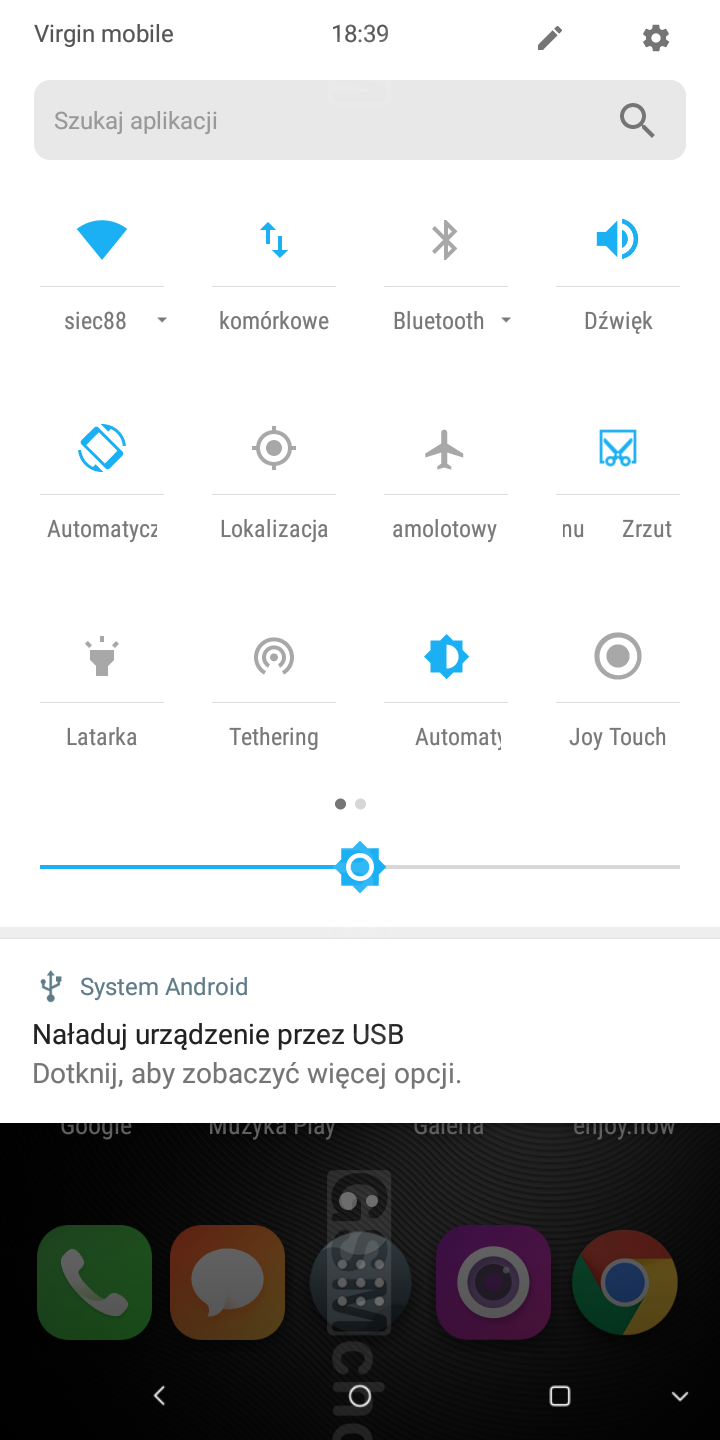
Task: Enable Tethering hotspot
Action: coord(274,656)
